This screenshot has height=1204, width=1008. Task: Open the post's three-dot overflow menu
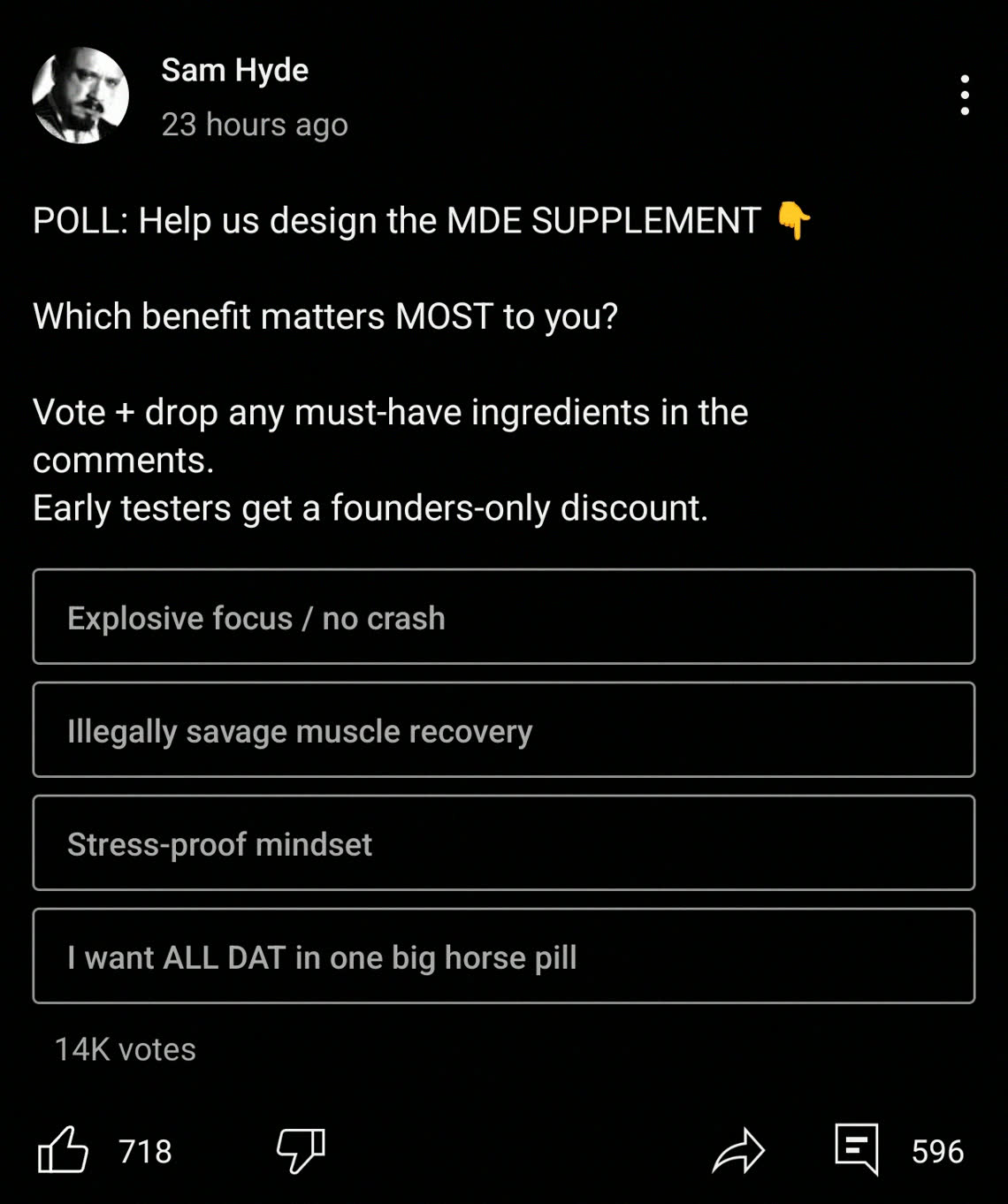[x=964, y=95]
